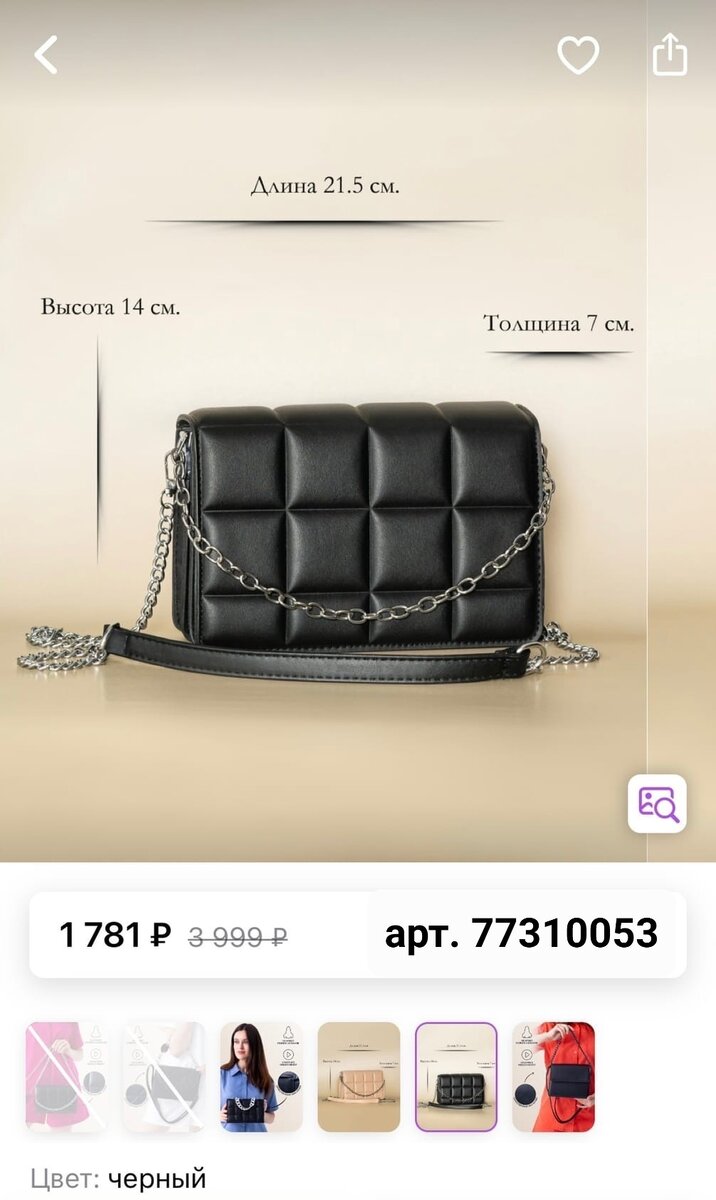This screenshot has height=1200, width=716.
Task: Choose the variant with the red outfit
Action: 554,1077
